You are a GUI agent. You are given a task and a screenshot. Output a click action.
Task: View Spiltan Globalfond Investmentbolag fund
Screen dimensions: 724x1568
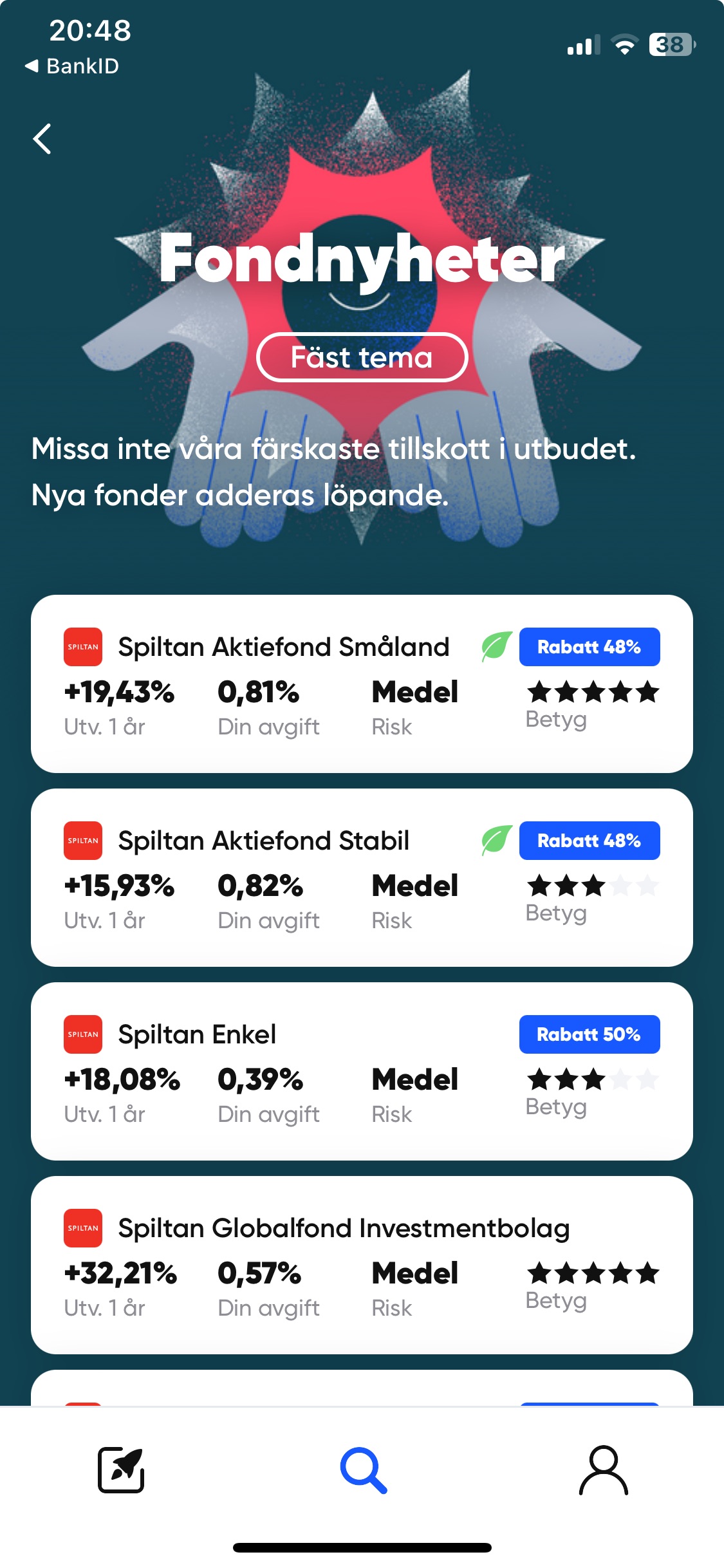pyautogui.click(x=362, y=1265)
